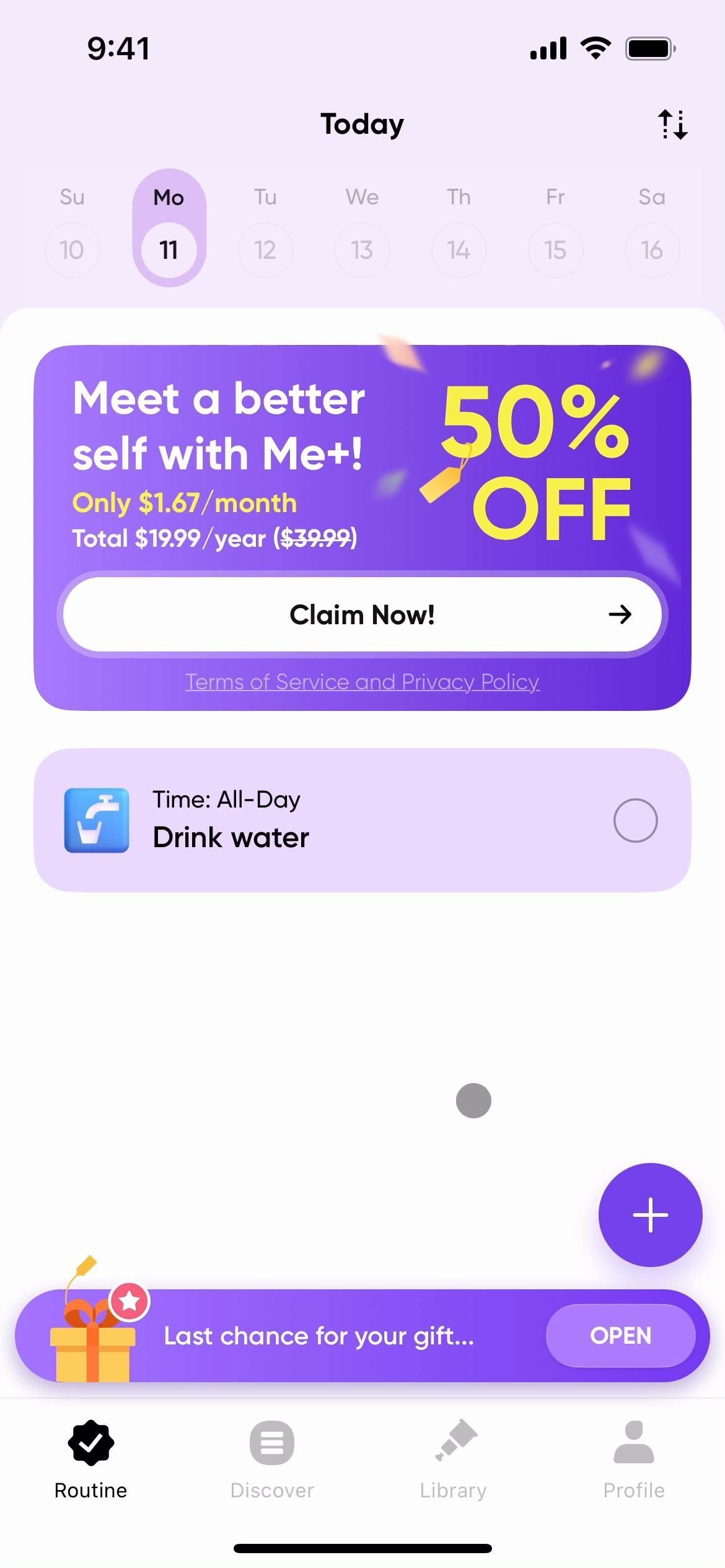The height and width of the screenshot is (1568, 725).
Task: Open Terms of Service and Privacy Policy
Action: pos(362,682)
